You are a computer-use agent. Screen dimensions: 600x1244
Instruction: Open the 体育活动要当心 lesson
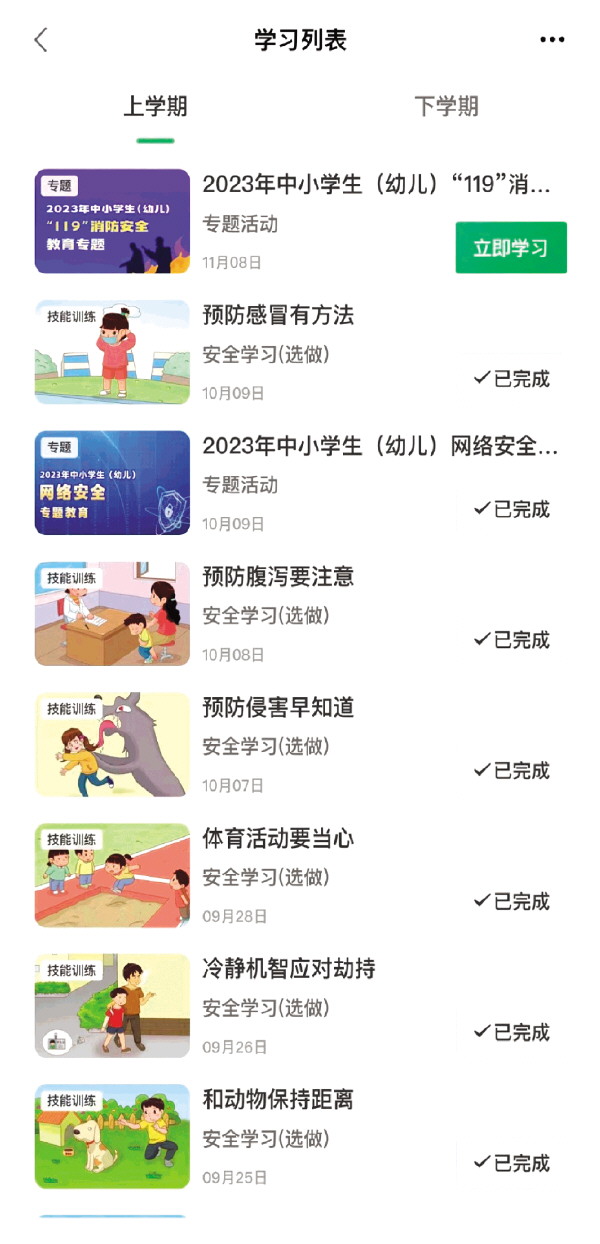coord(278,839)
